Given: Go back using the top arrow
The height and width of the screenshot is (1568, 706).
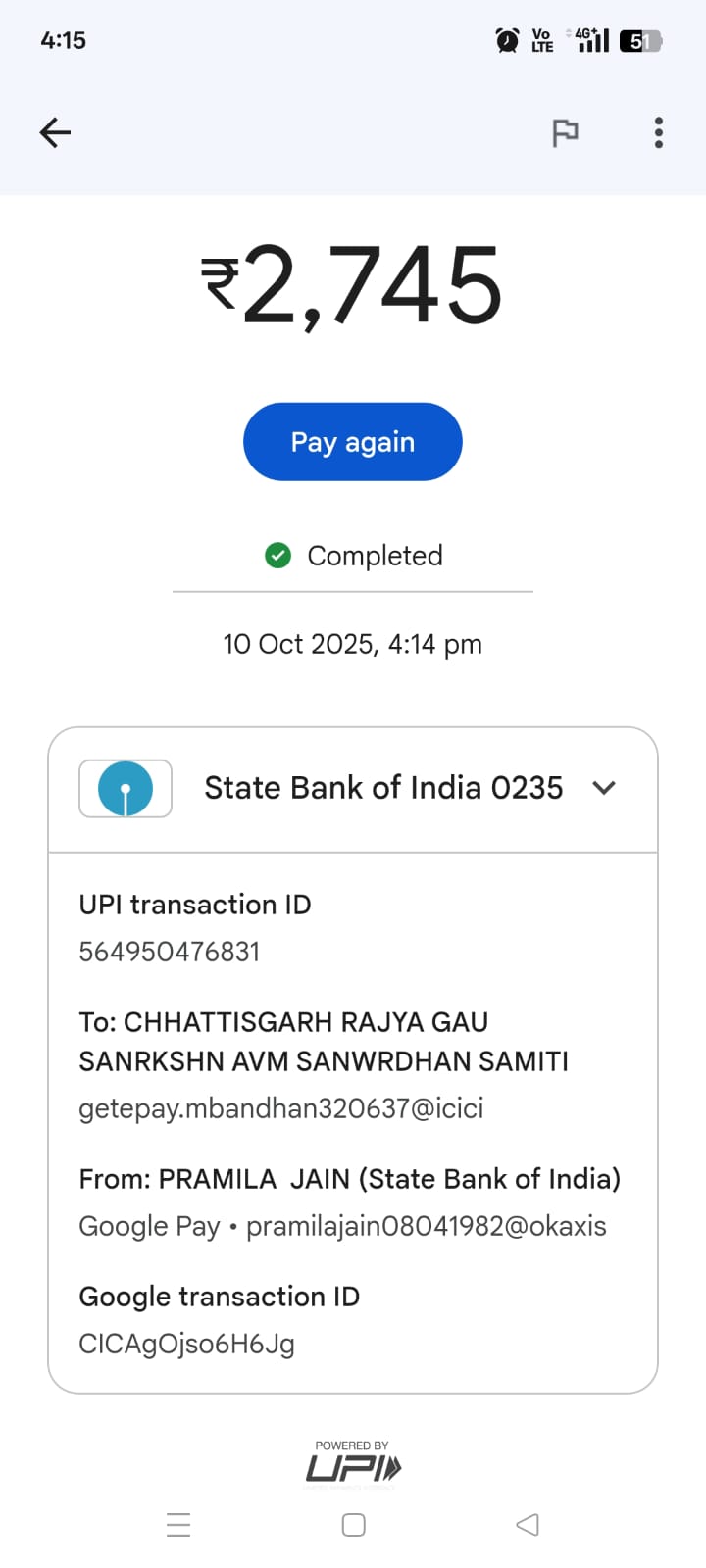Looking at the screenshot, I should point(55,132).
